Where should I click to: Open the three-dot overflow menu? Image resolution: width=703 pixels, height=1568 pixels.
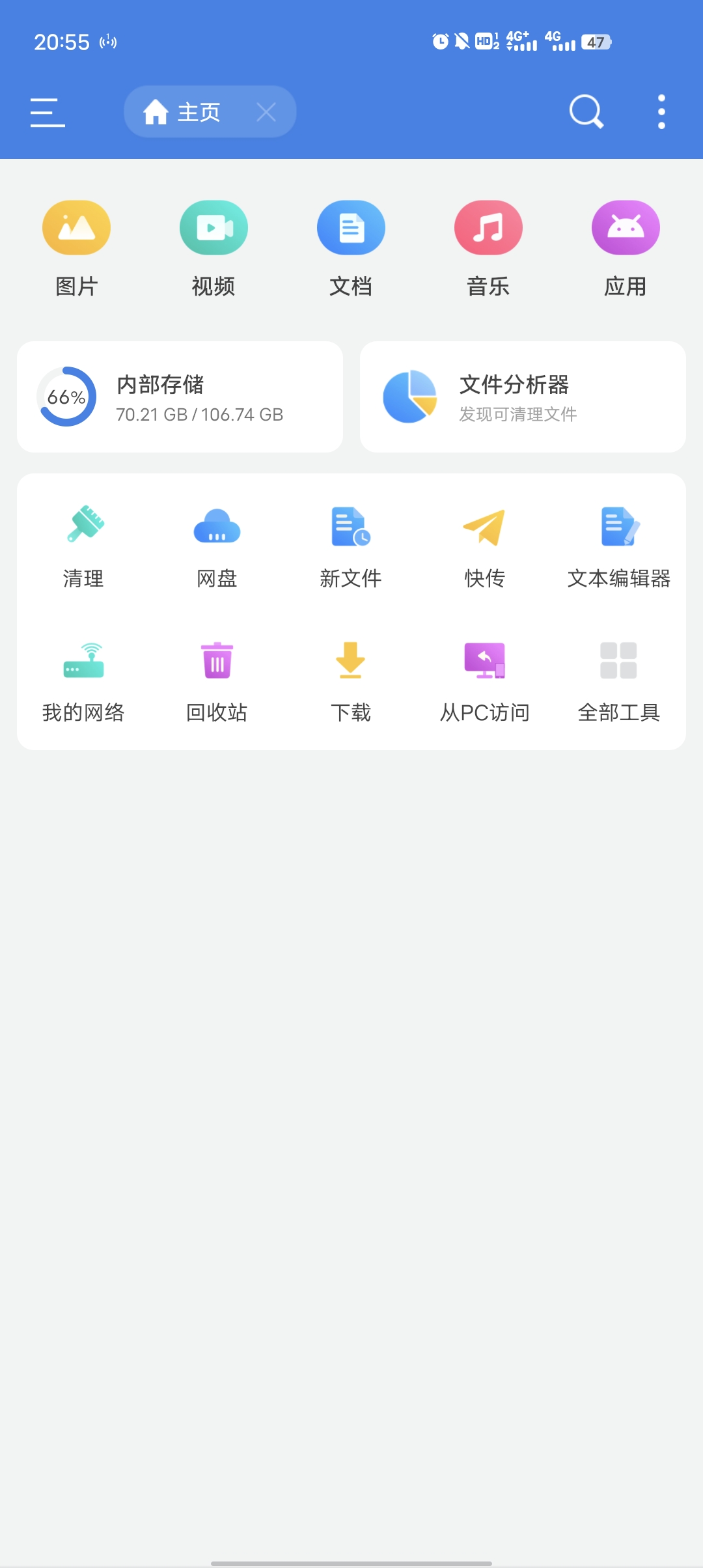tap(661, 112)
